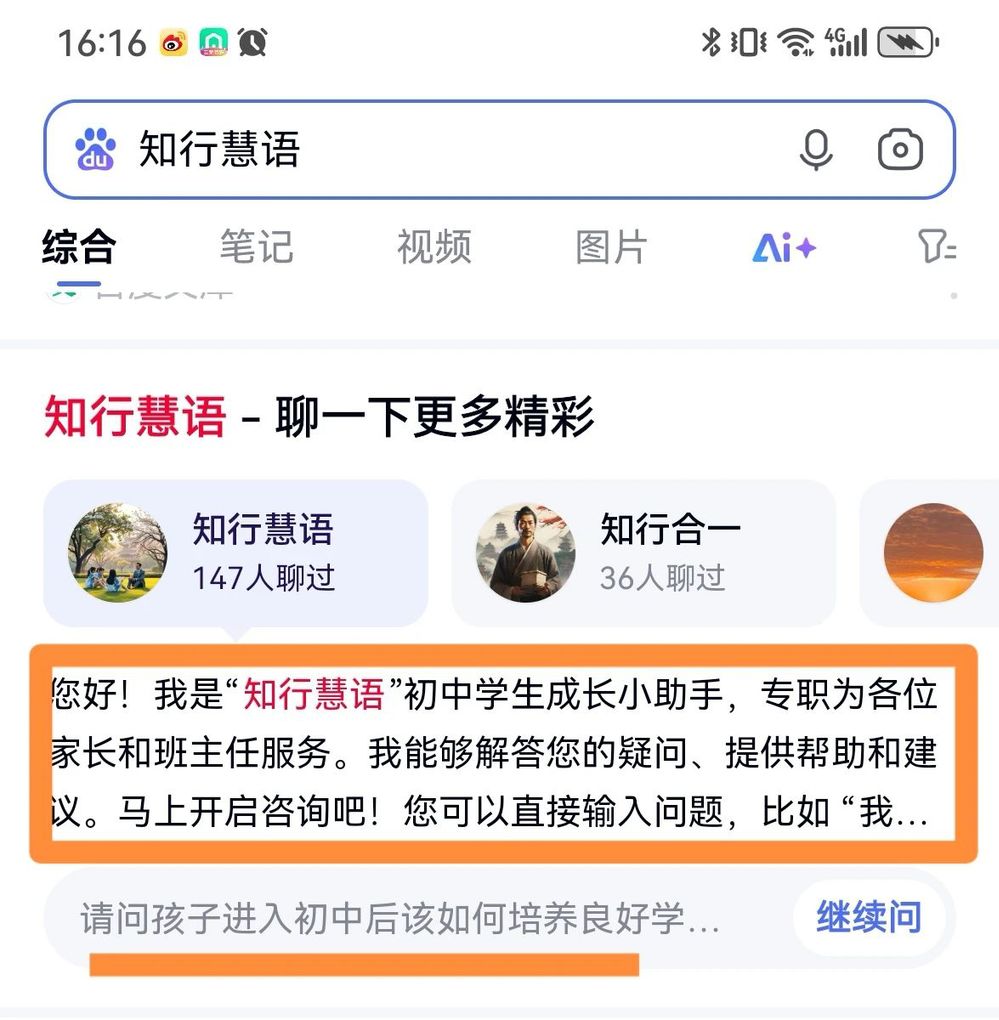Open the Ai+ tab
The image size is (999, 1020).
pyautogui.click(x=783, y=248)
